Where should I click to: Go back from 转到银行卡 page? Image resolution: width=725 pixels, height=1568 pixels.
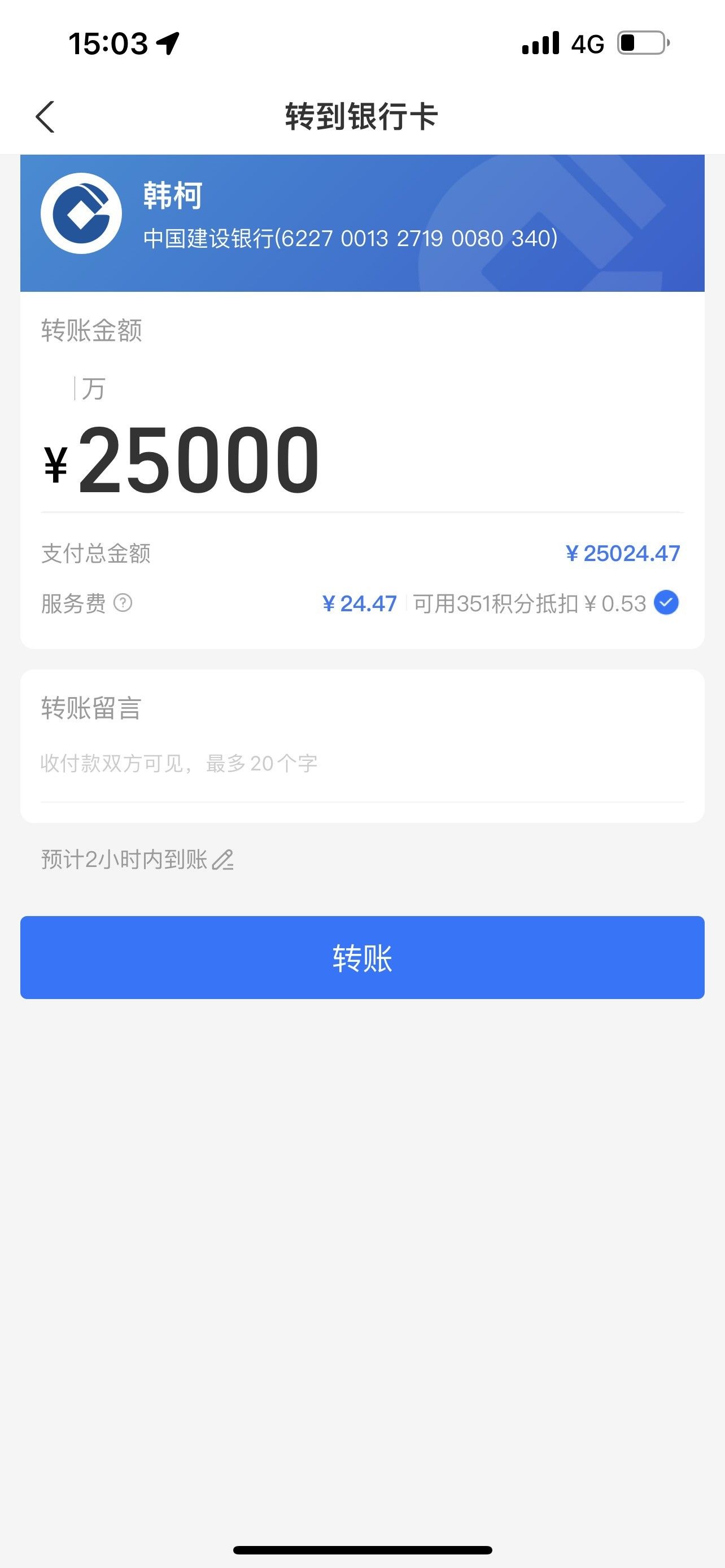tap(45, 117)
